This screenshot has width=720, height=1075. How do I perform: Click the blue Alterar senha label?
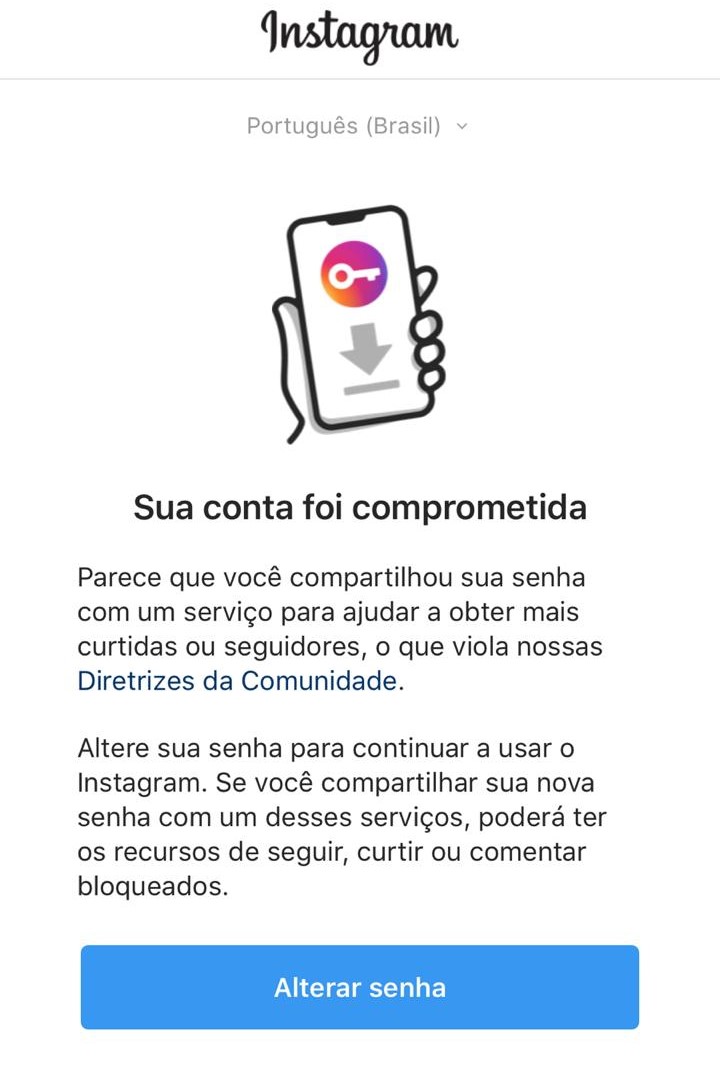360,987
